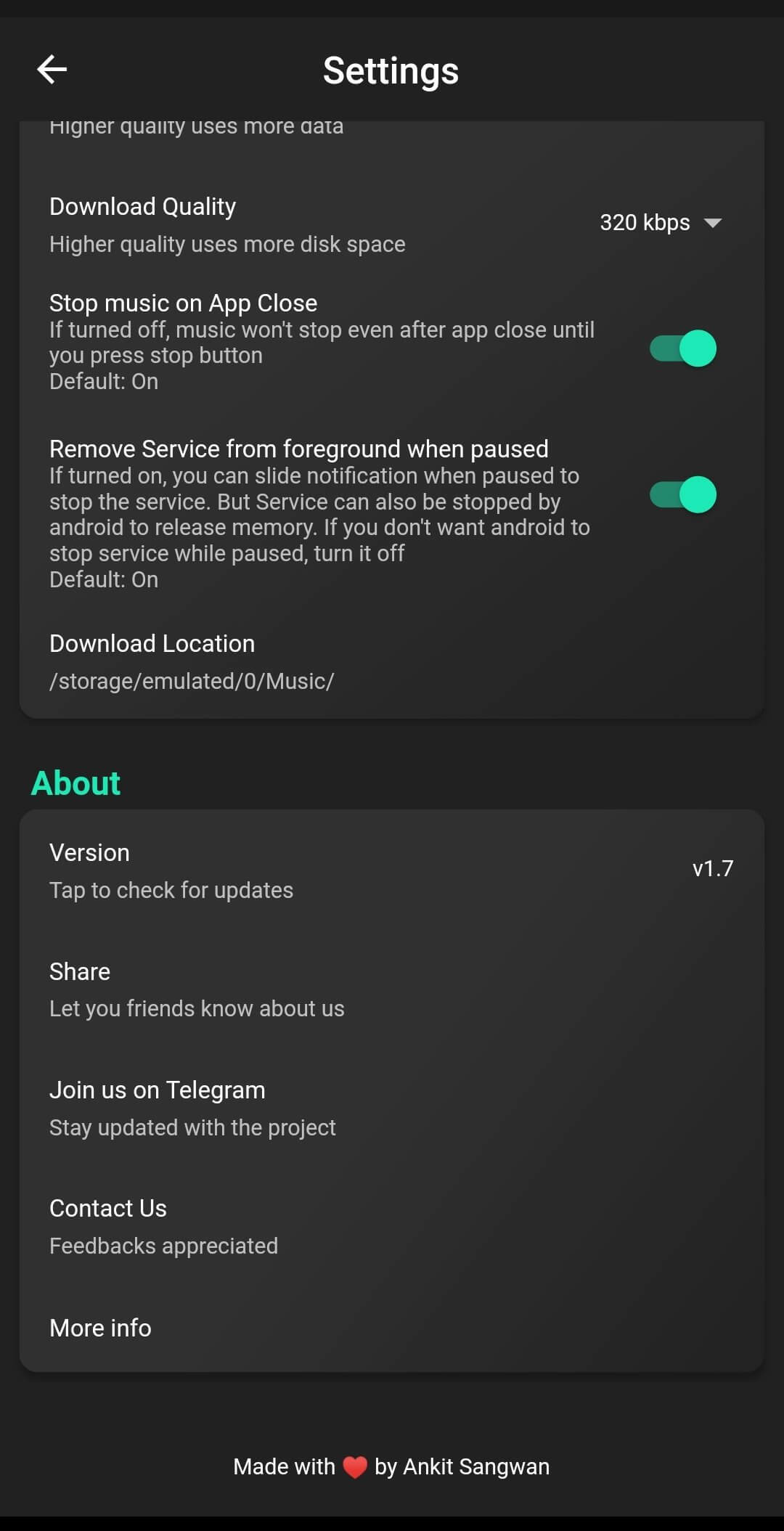Toggle Stop music on App Close
784x1531 pixels.
[x=682, y=348]
